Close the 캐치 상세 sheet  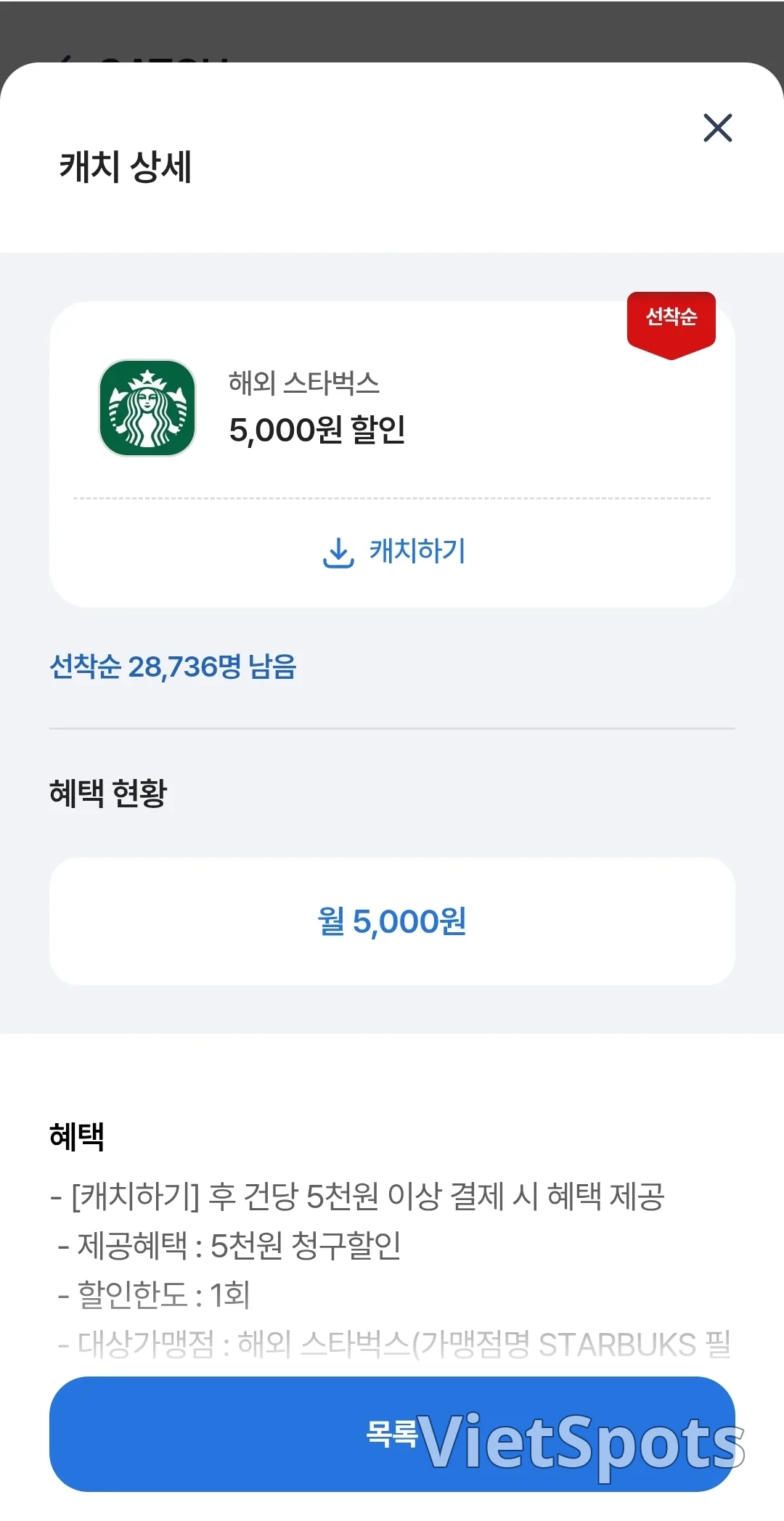tap(717, 128)
